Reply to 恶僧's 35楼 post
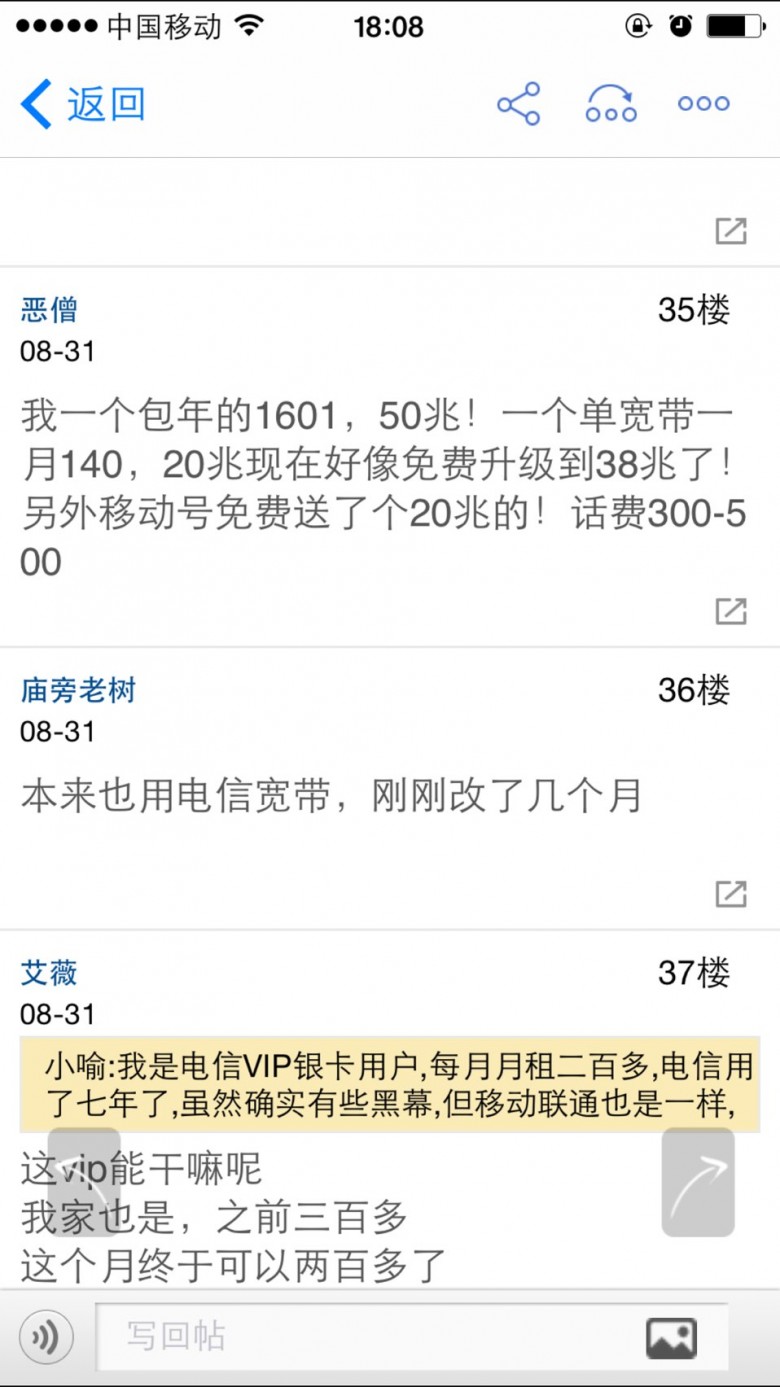The image size is (780, 1387). (x=731, y=611)
